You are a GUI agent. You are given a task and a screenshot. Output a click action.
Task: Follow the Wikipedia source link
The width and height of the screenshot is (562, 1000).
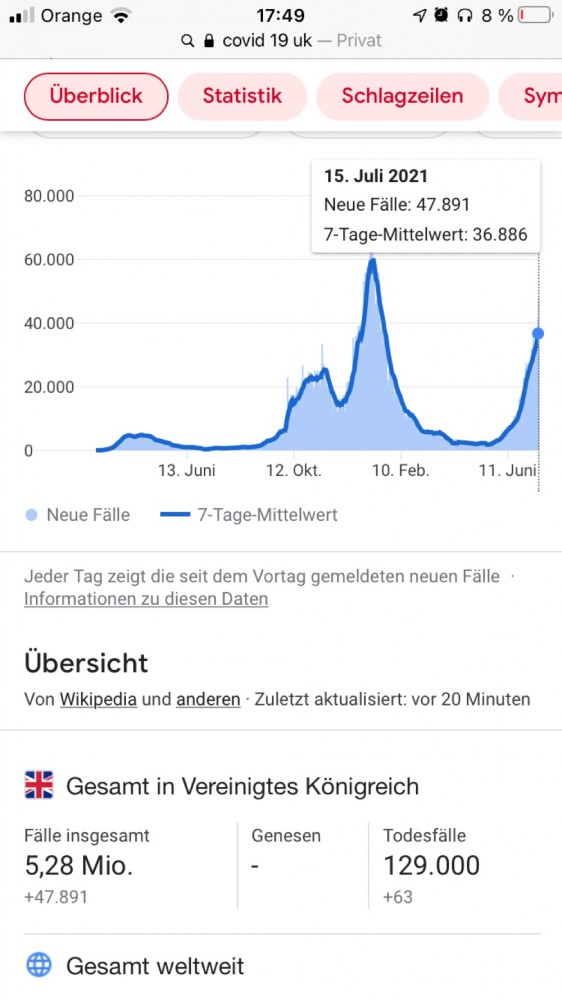pyautogui.click(x=98, y=699)
